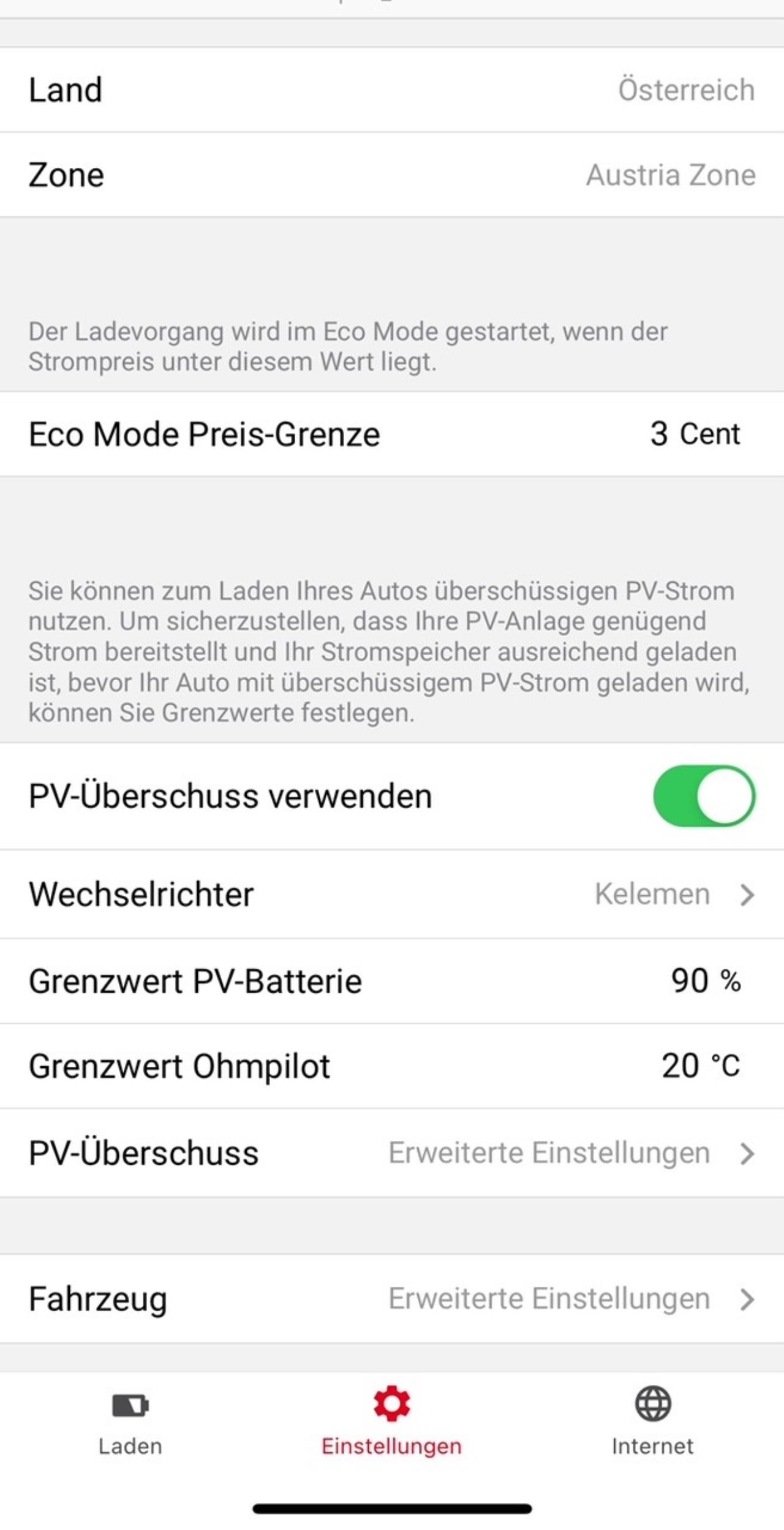784x1530 pixels.
Task: Open the Wechselrichter Kelemen row
Action: [392, 894]
